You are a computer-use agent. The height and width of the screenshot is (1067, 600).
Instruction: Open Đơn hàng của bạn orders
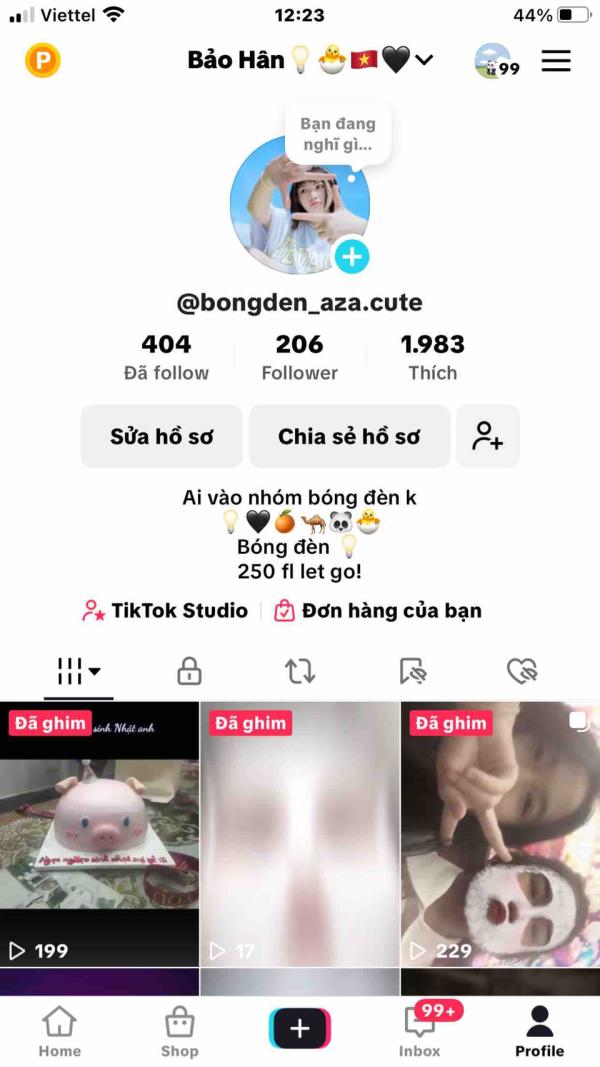coord(378,610)
